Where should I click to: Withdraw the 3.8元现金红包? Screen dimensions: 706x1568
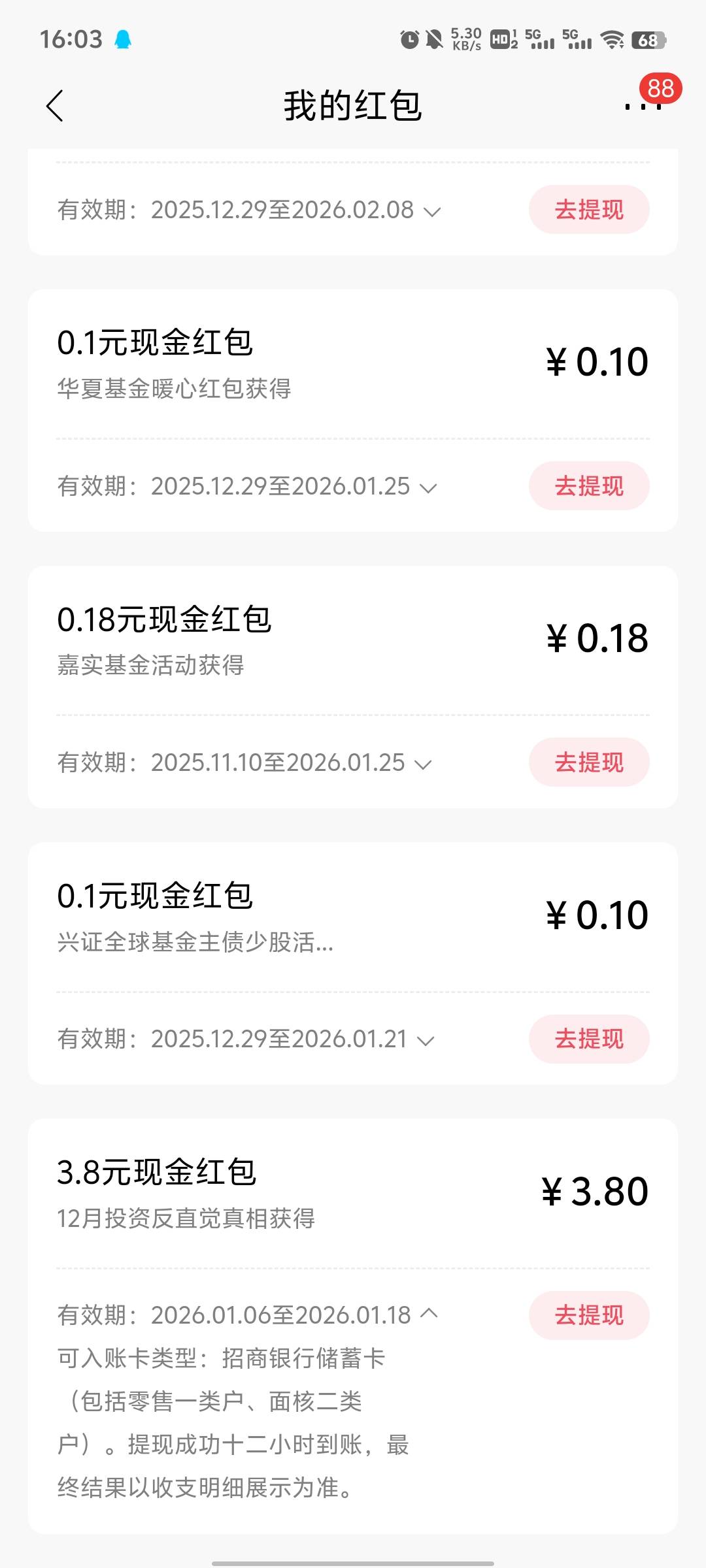(x=588, y=1315)
